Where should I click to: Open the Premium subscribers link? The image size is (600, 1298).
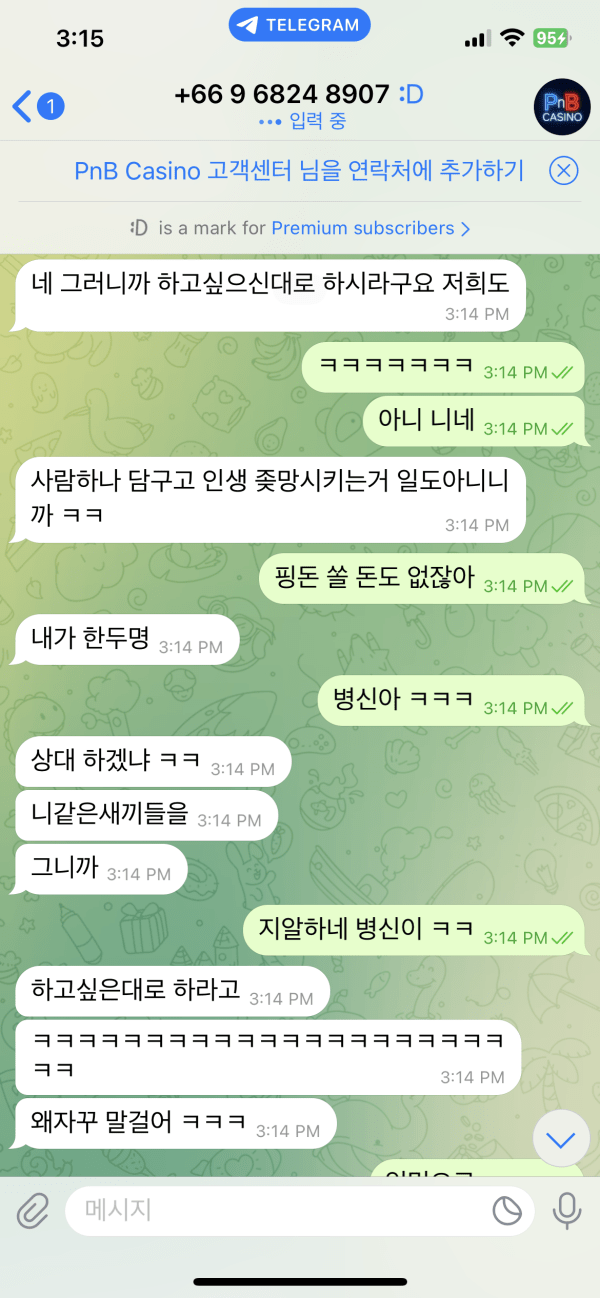point(370,228)
